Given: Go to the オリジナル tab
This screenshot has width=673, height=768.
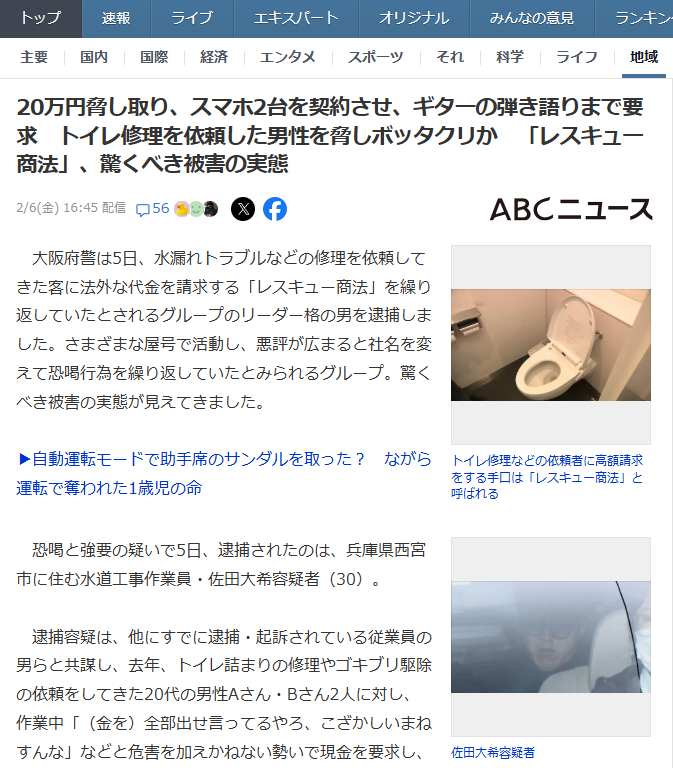Looking at the screenshot, I should tap(413, 18).
